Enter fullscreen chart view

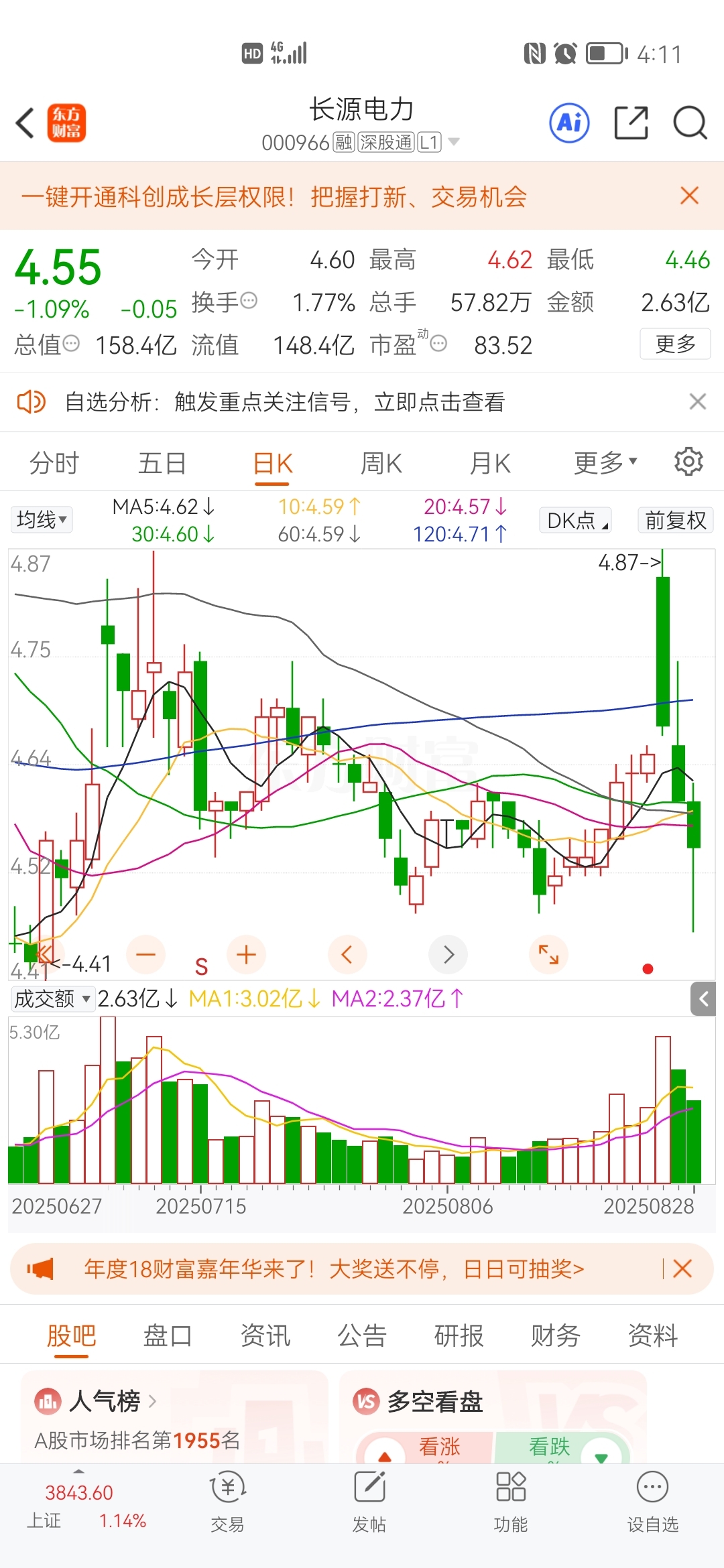(548, 954)
